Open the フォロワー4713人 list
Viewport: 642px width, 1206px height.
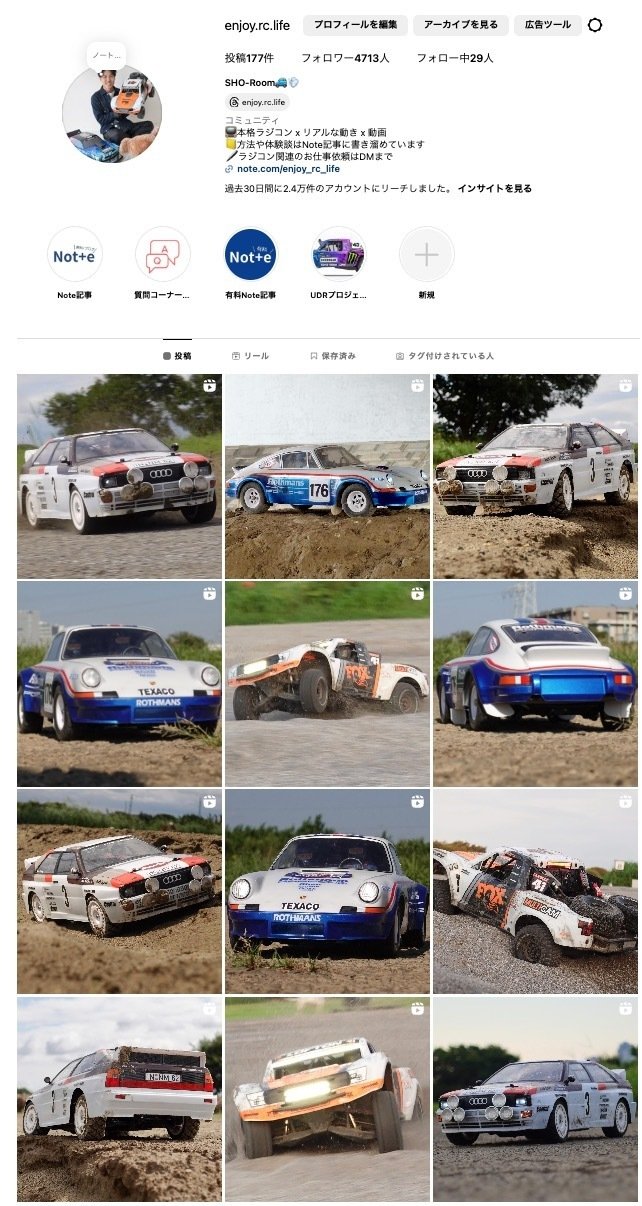[x=345, y=58]
